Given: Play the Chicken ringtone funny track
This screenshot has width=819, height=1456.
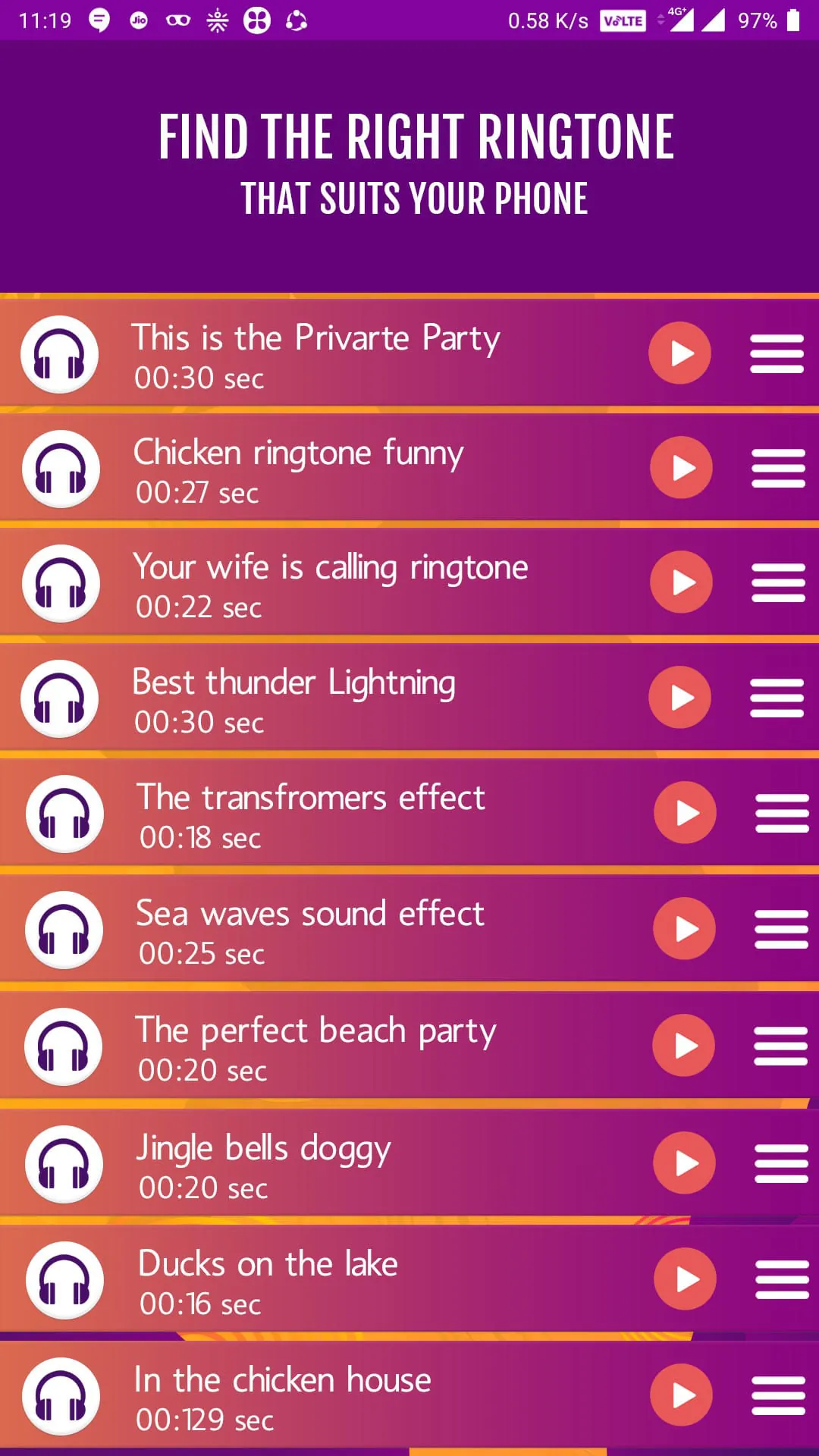Looking at the screenshot, I should coord(680,468).
